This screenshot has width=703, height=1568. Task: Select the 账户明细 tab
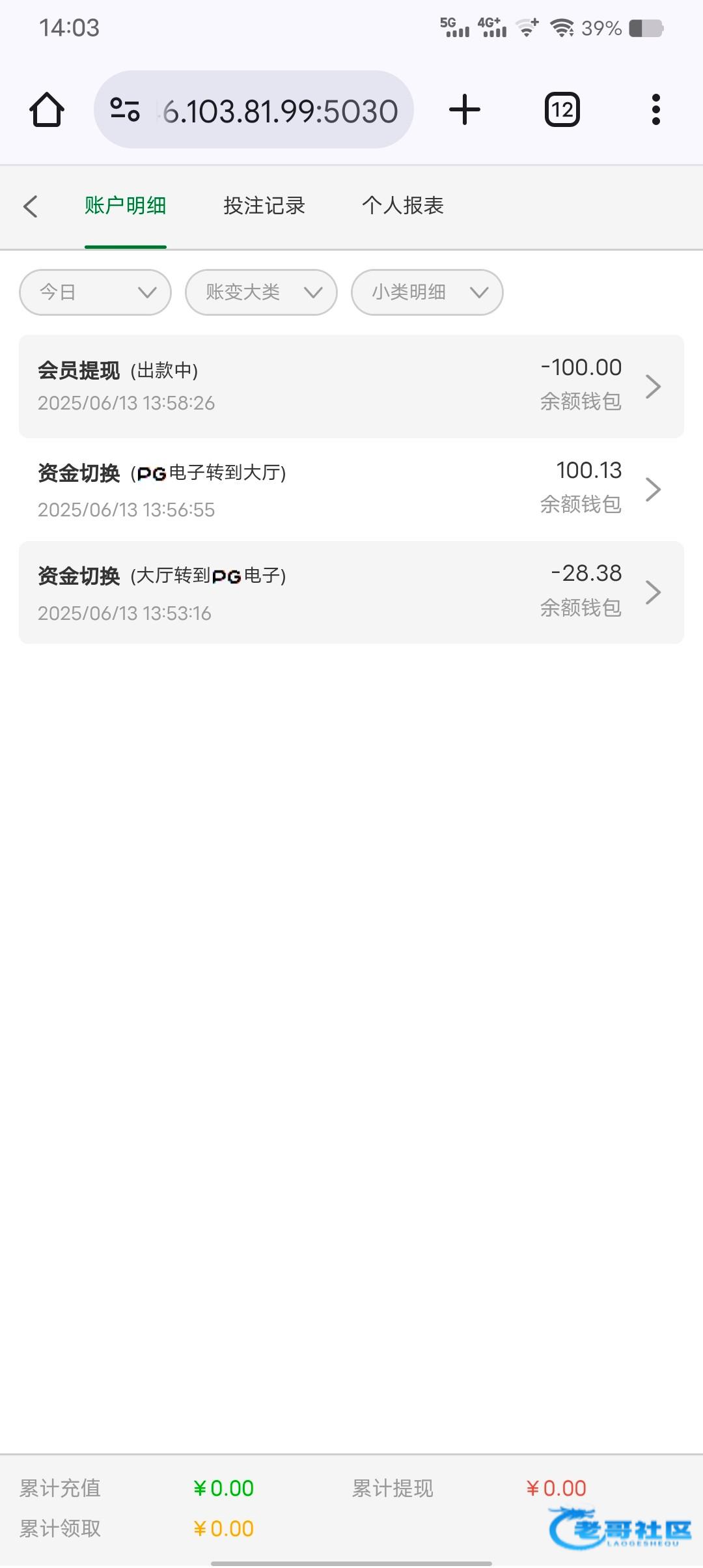pos(126,206)
